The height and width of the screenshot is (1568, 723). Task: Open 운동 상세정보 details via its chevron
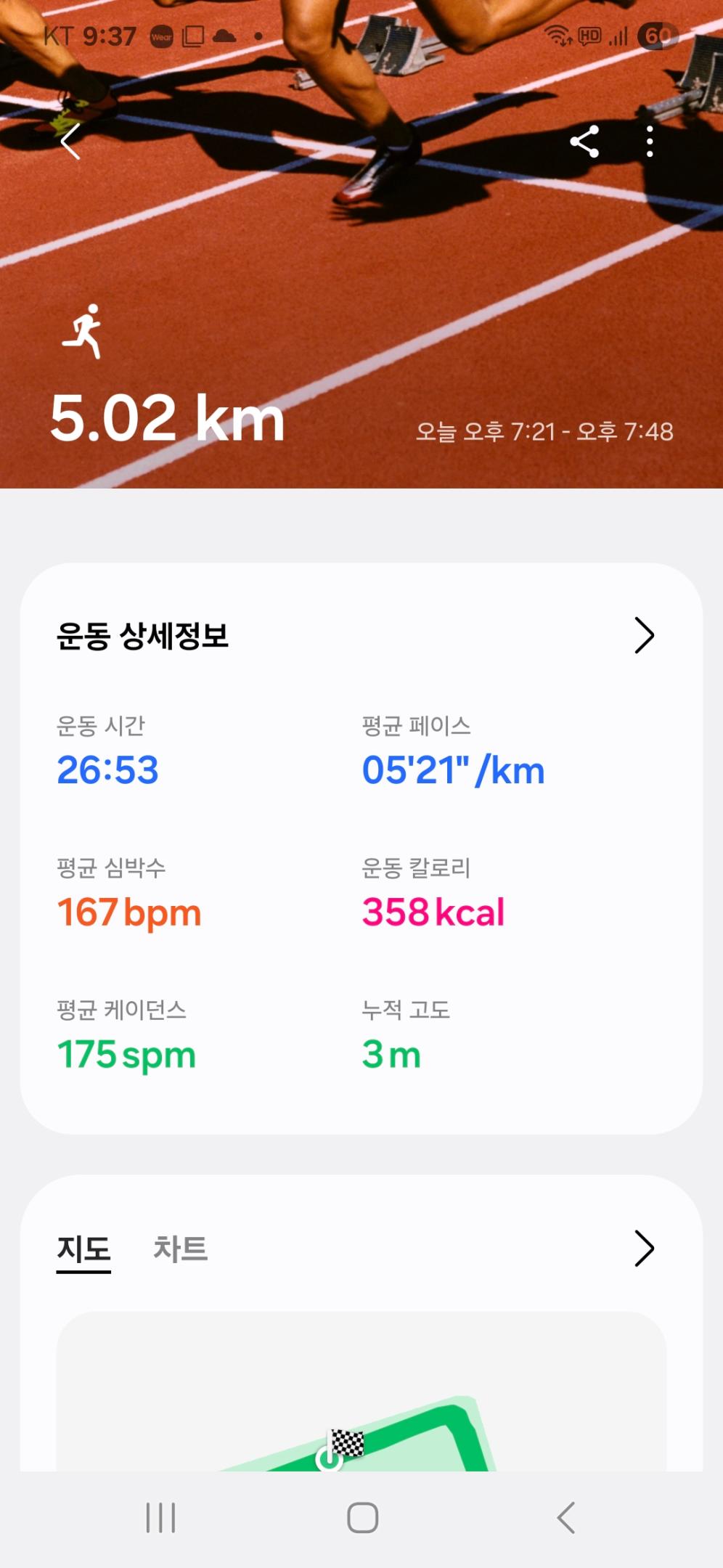click(x=644, y=636)
